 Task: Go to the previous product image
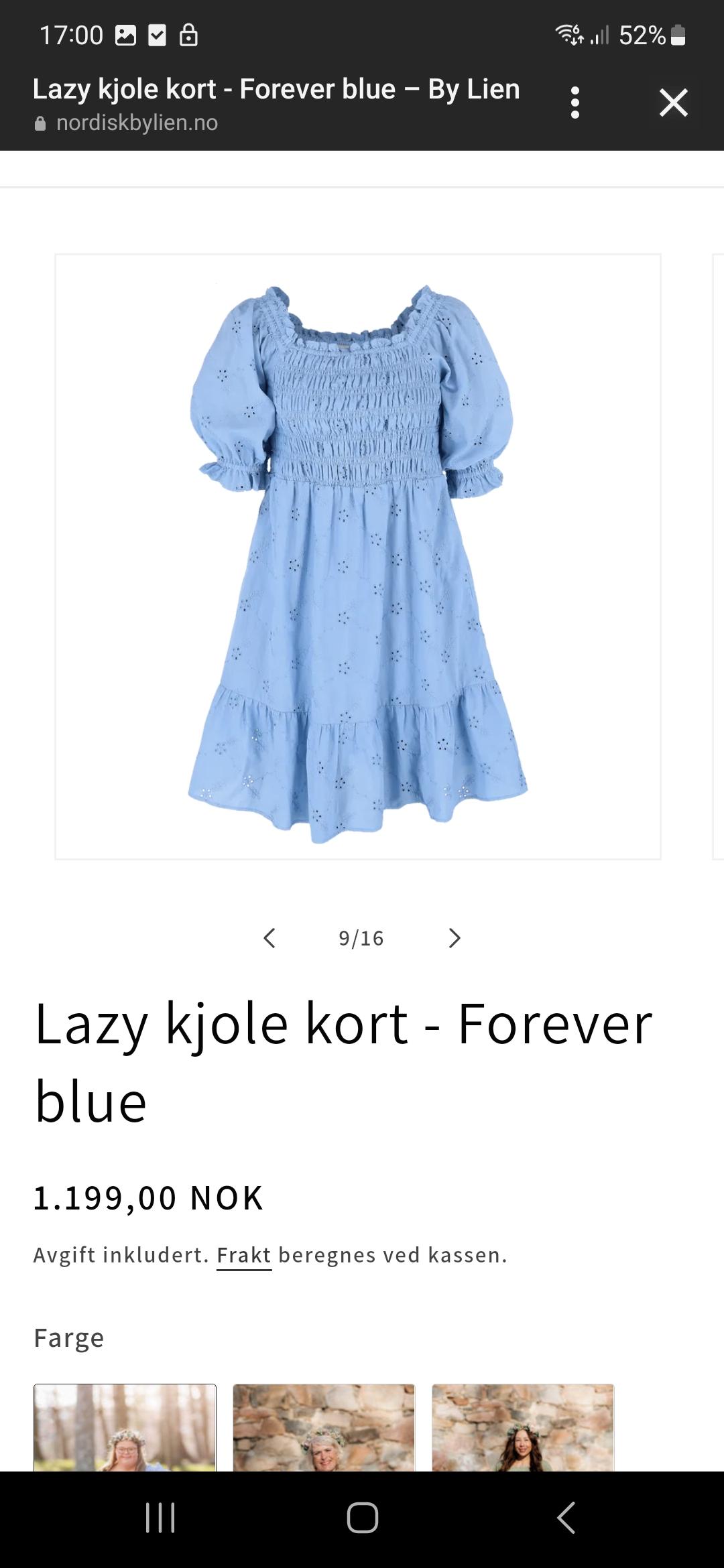click(x=269, y=938)
